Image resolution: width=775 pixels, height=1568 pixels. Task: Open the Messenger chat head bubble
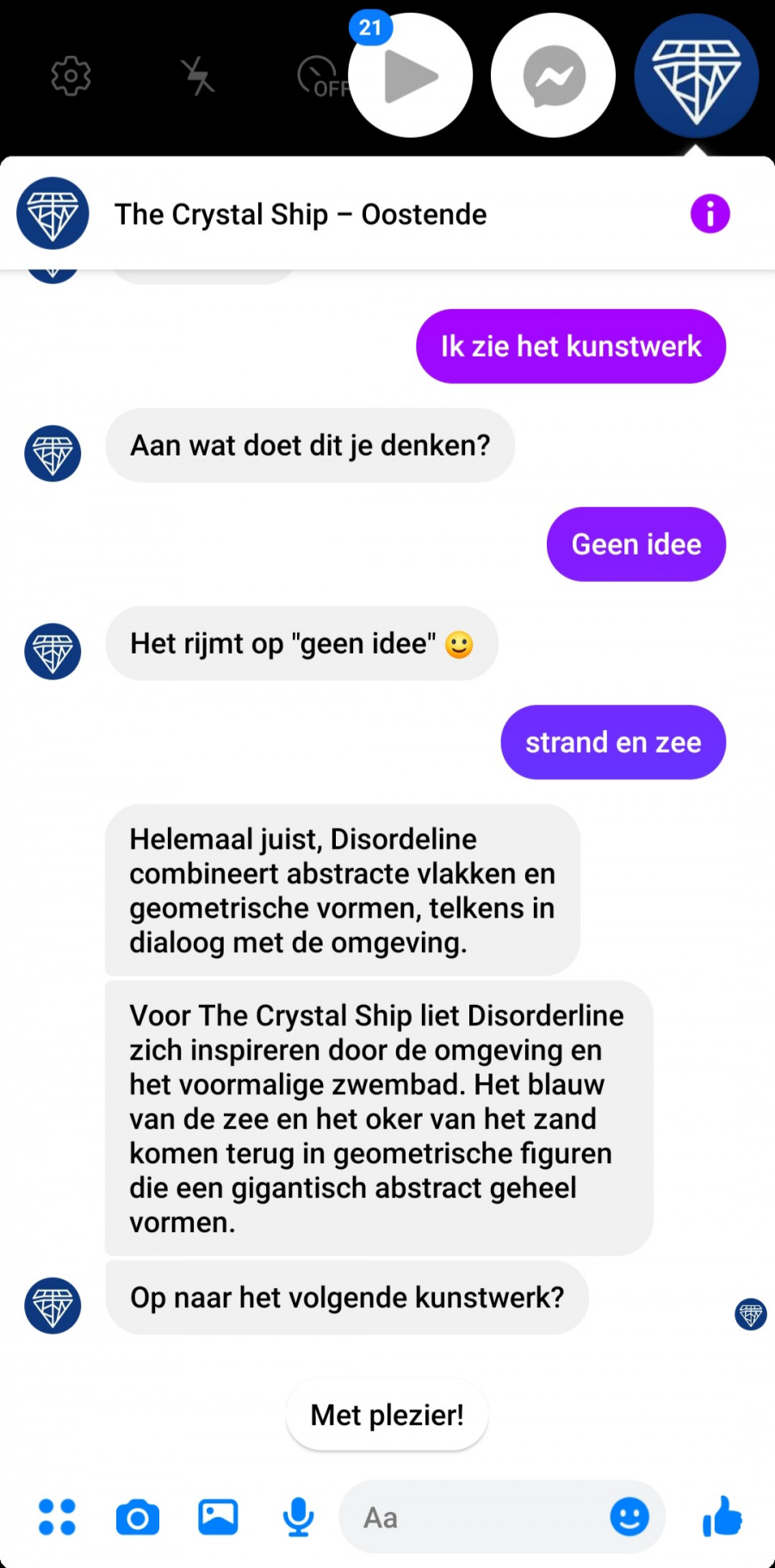click(x=553, y=76)
